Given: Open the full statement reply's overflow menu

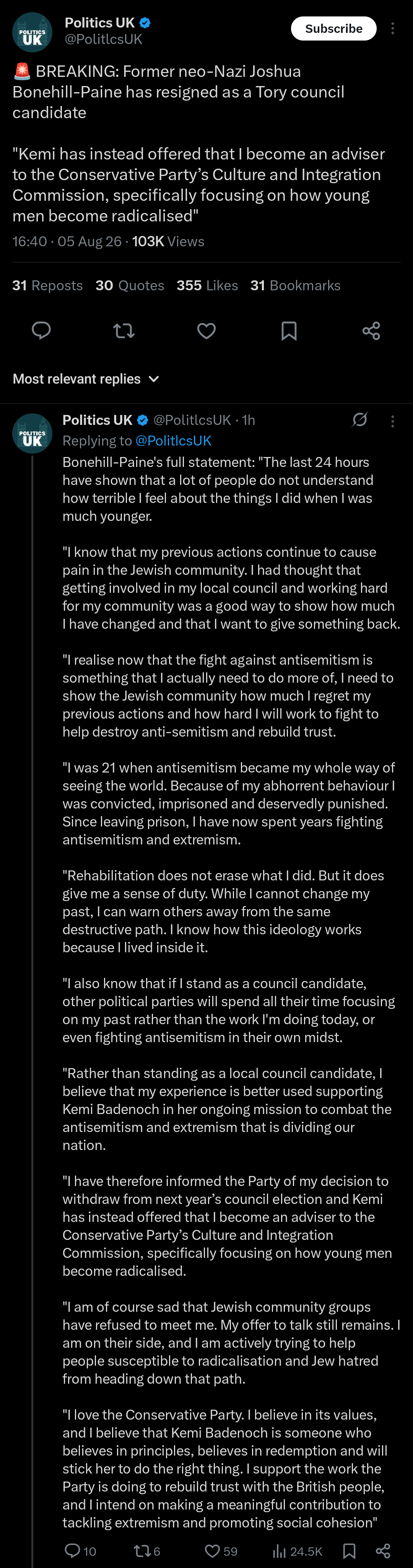Looking at the screenshot, I should [x=393, y=421].
